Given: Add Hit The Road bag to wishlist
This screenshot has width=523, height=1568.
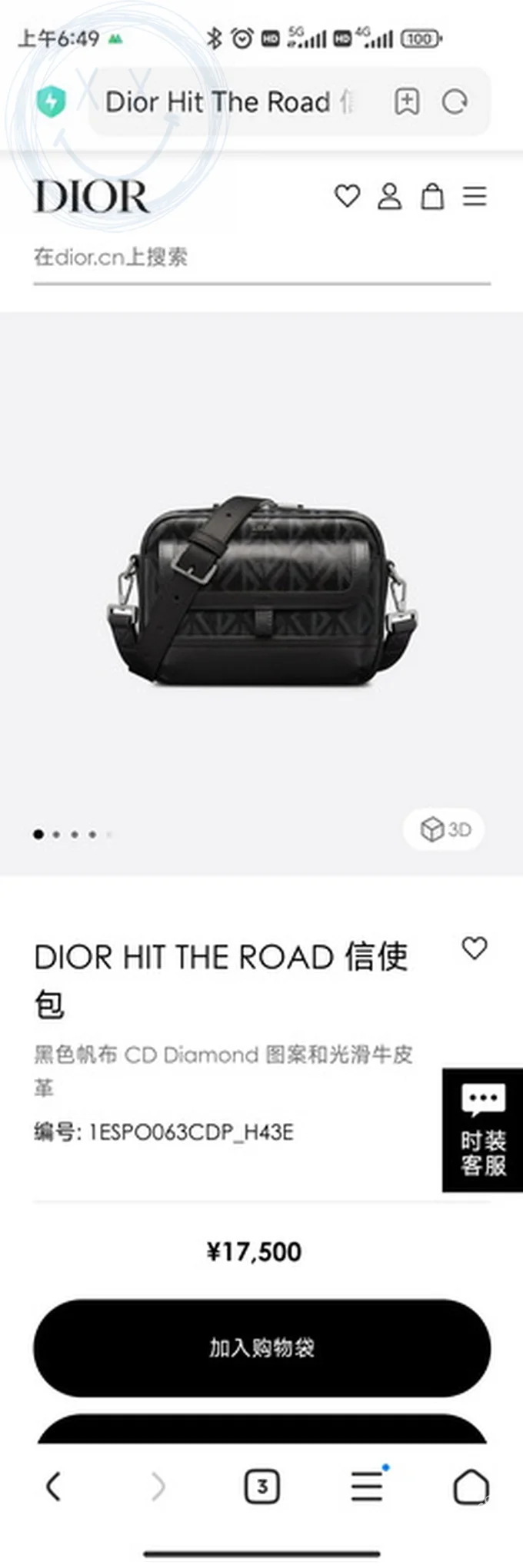Looking at the screenshot, I should click(475, 948).
